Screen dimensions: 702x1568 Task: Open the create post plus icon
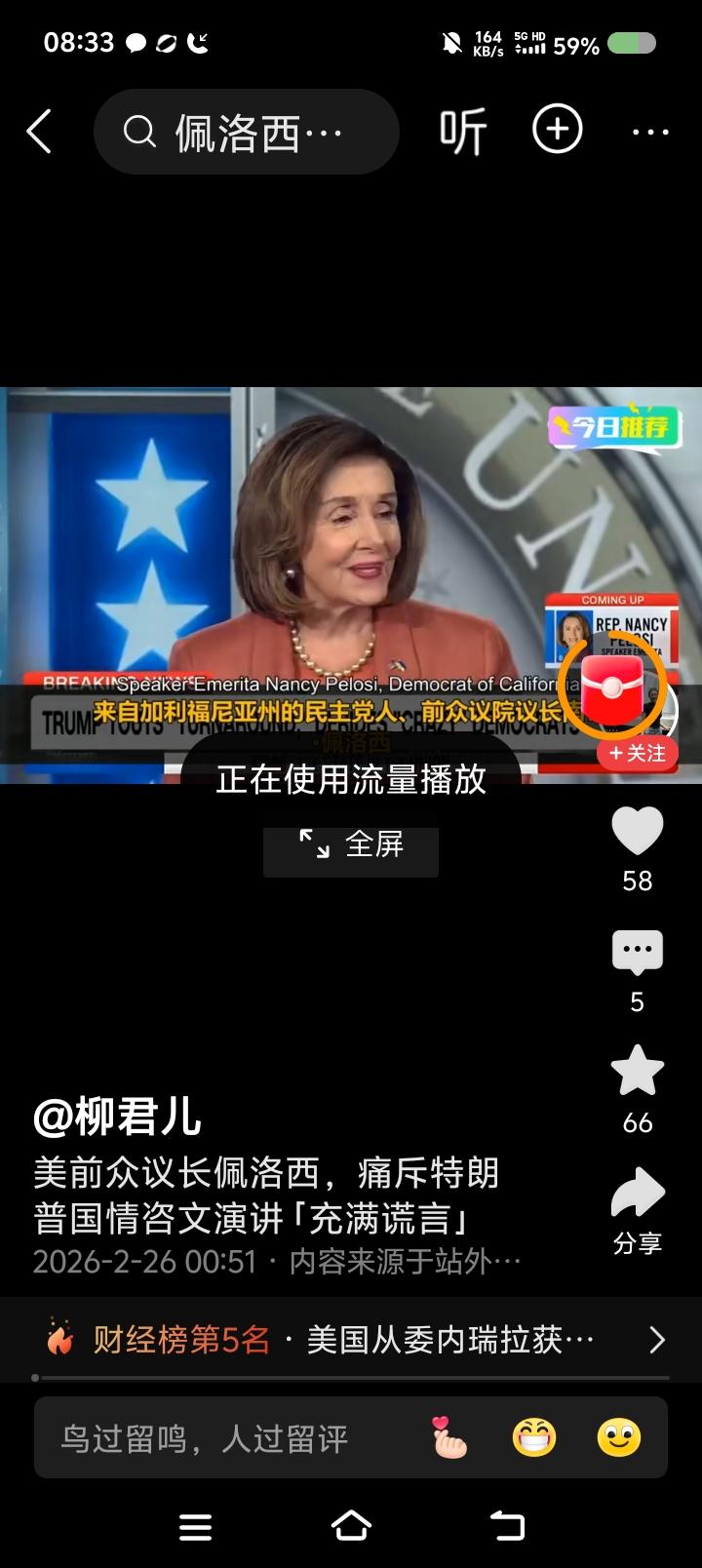pyautogui.click(x=556, y=129)
